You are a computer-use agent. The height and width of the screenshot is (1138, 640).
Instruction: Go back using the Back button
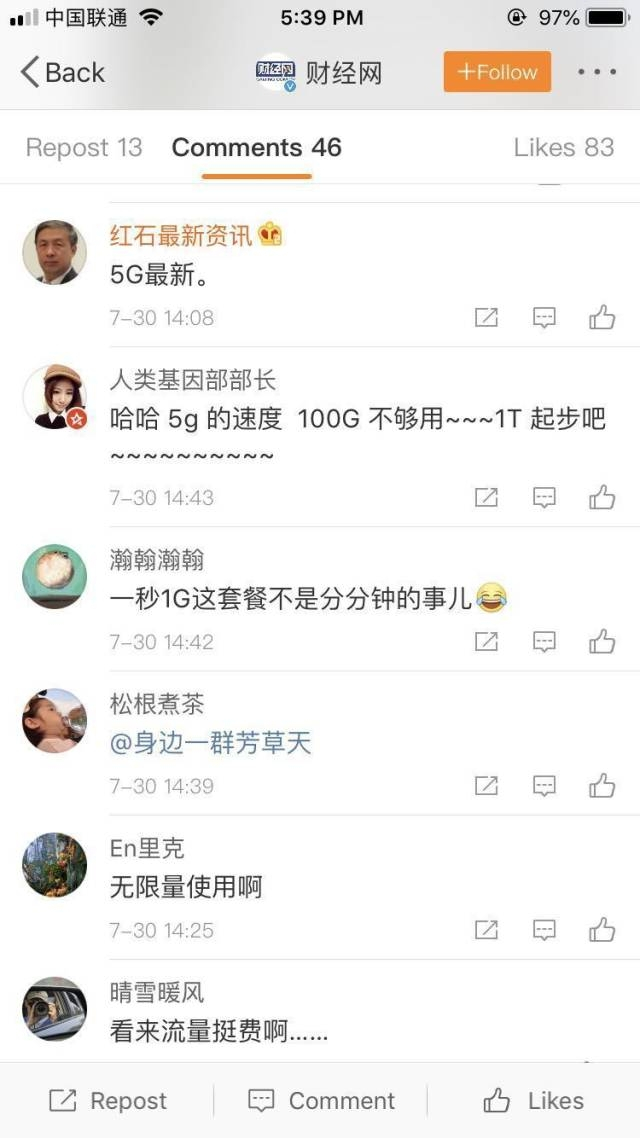pyautogui.click(x=62, y=73)
